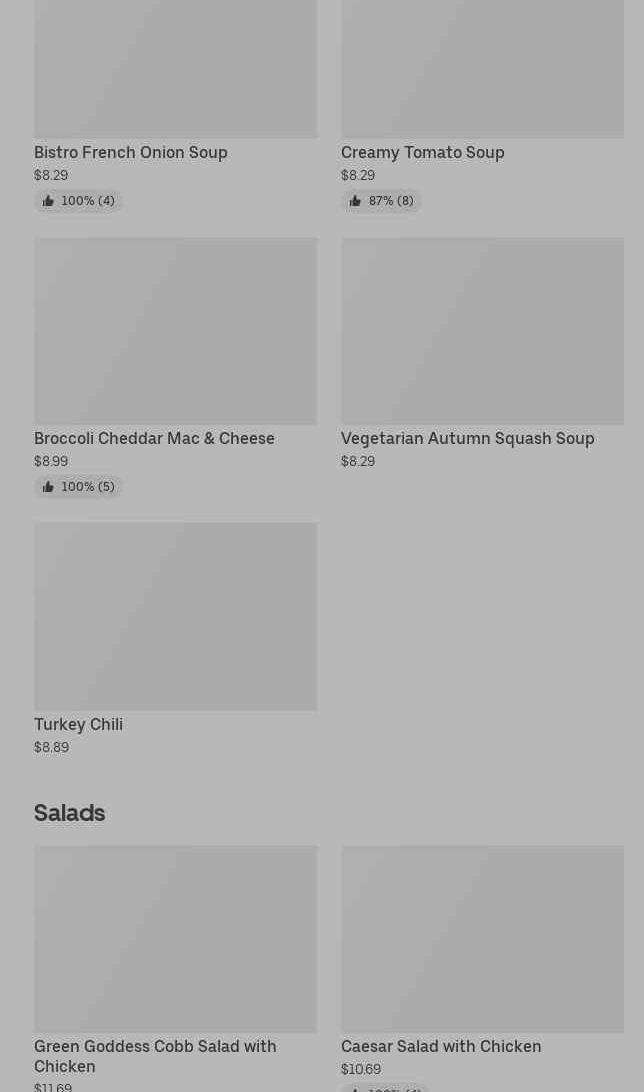The width and height of the screenshot is (644, 1092).
Task: Select the Creamy Tomato Soup card
Action: pos(482,104)
